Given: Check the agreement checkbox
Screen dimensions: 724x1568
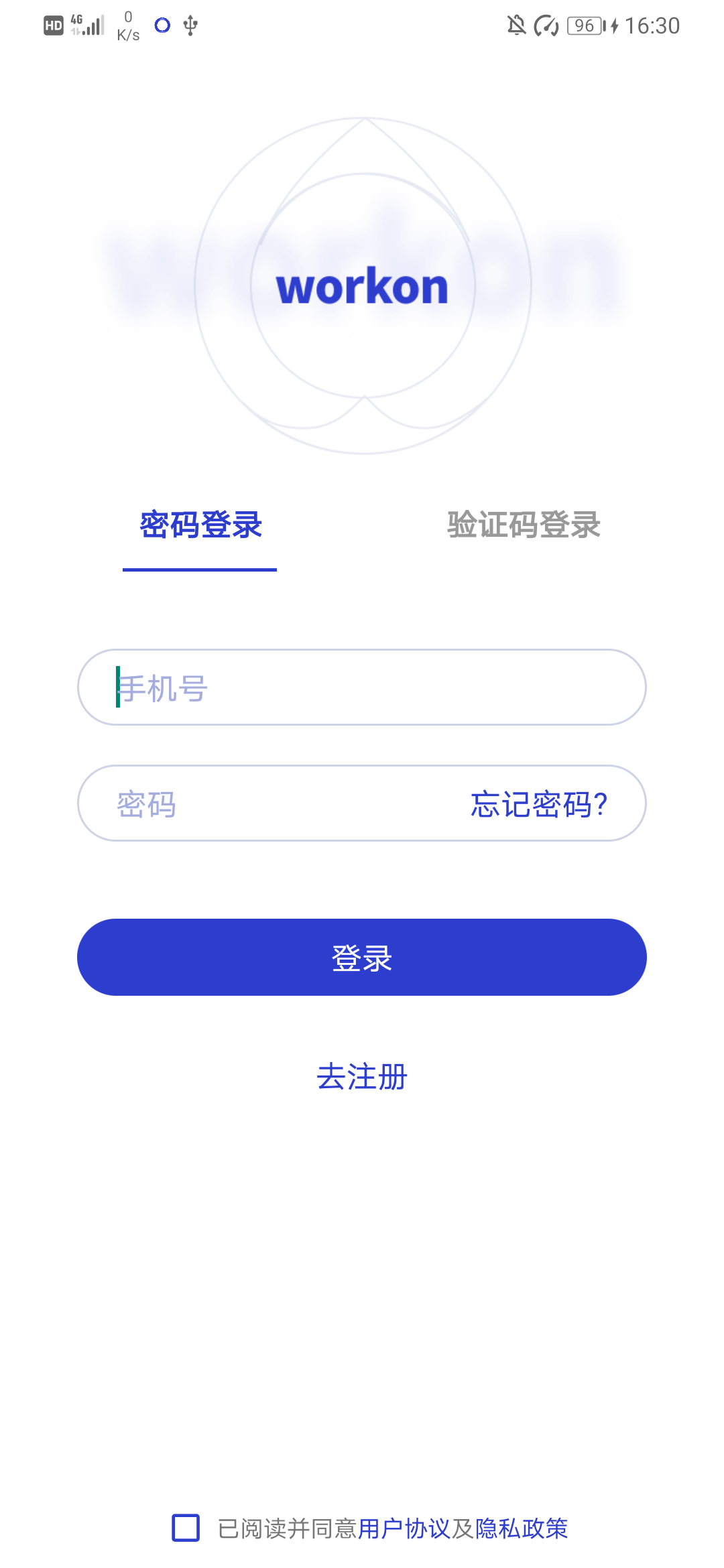Looking at the screenshot, I should [186, 1528].
